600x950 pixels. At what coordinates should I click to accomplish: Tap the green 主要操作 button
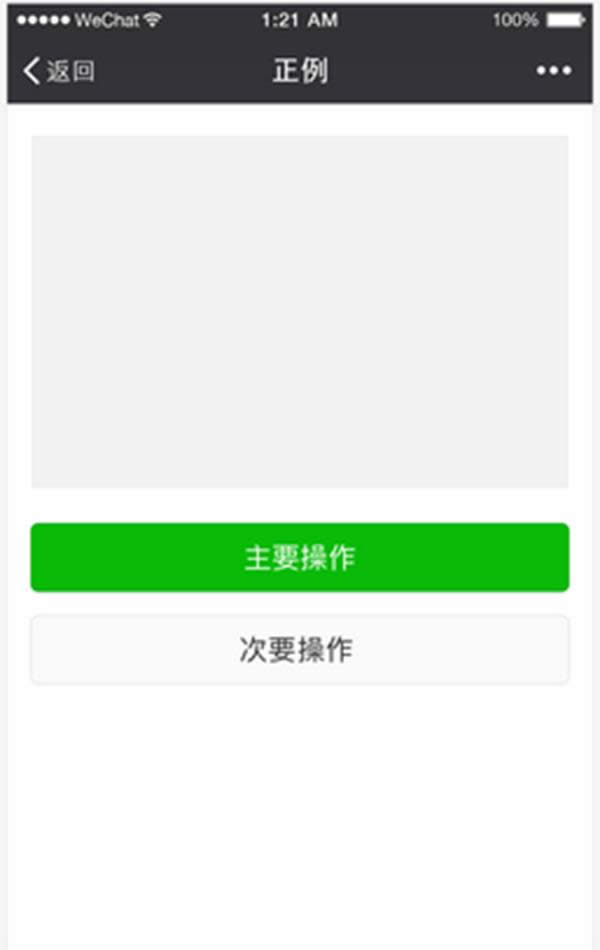300,557
